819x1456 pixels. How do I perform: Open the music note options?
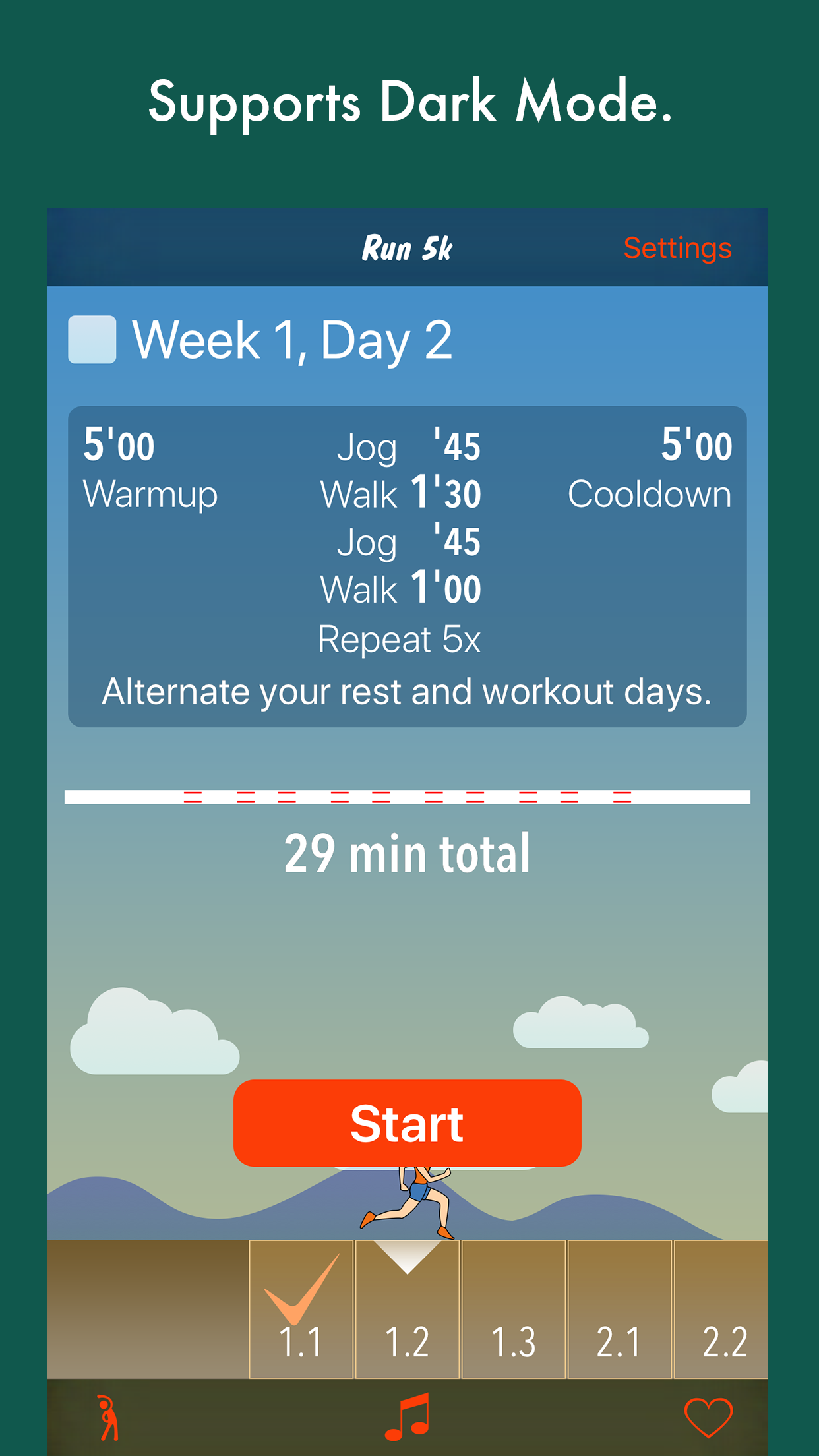[x=408, y=1416]
